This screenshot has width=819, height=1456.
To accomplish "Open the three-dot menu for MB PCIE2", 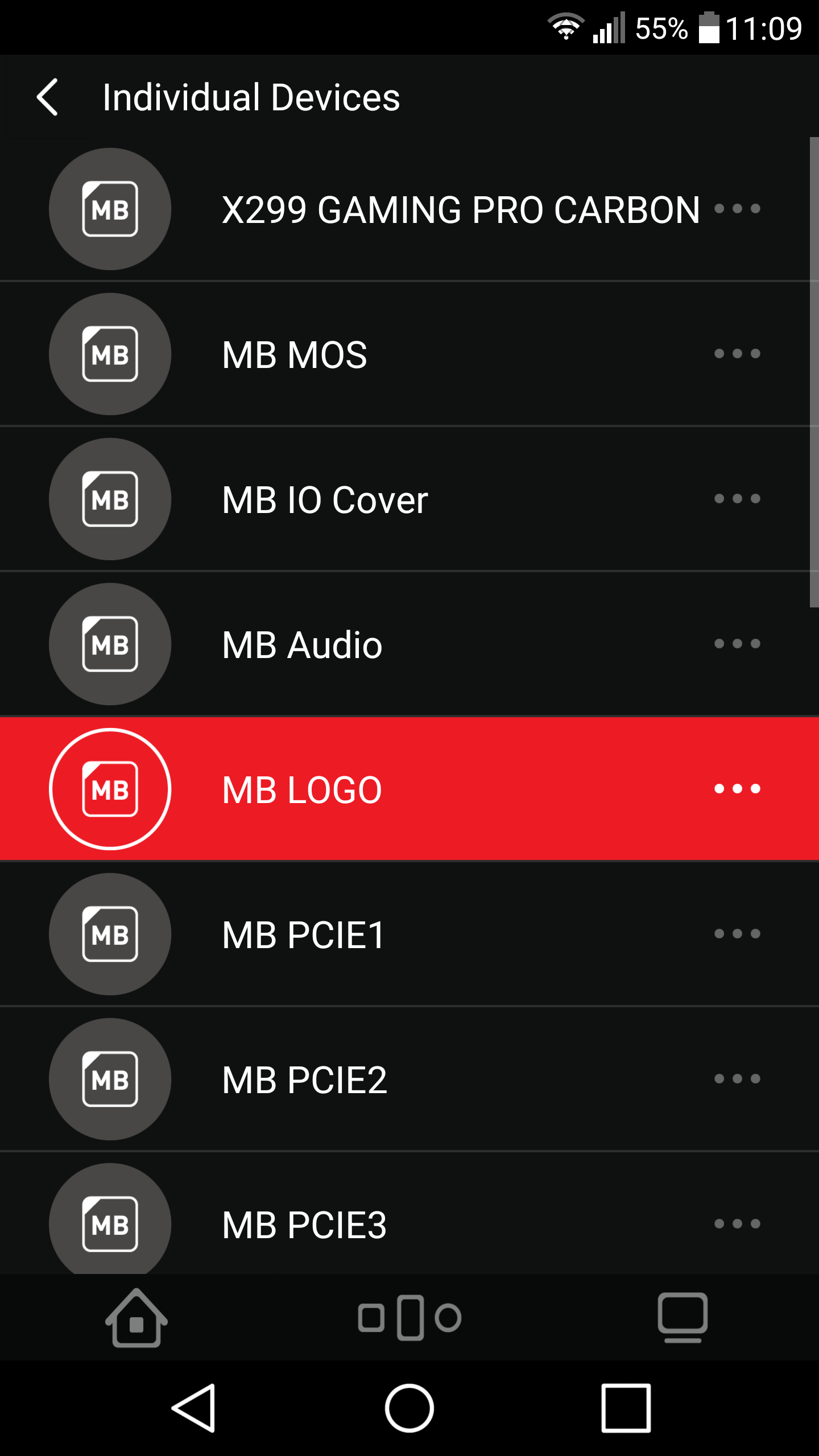I will coord(737,1079).
